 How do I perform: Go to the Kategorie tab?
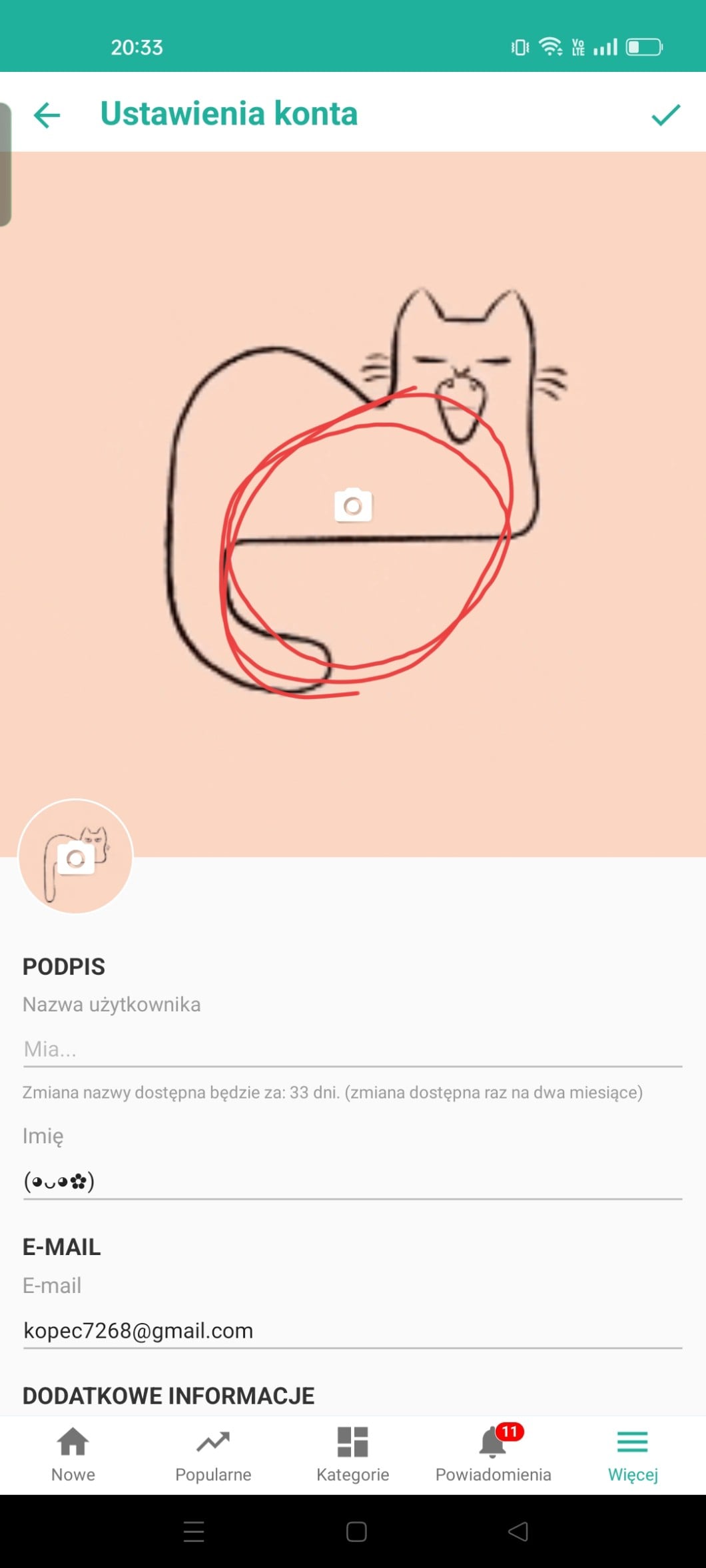click(x=352, y=1453)
